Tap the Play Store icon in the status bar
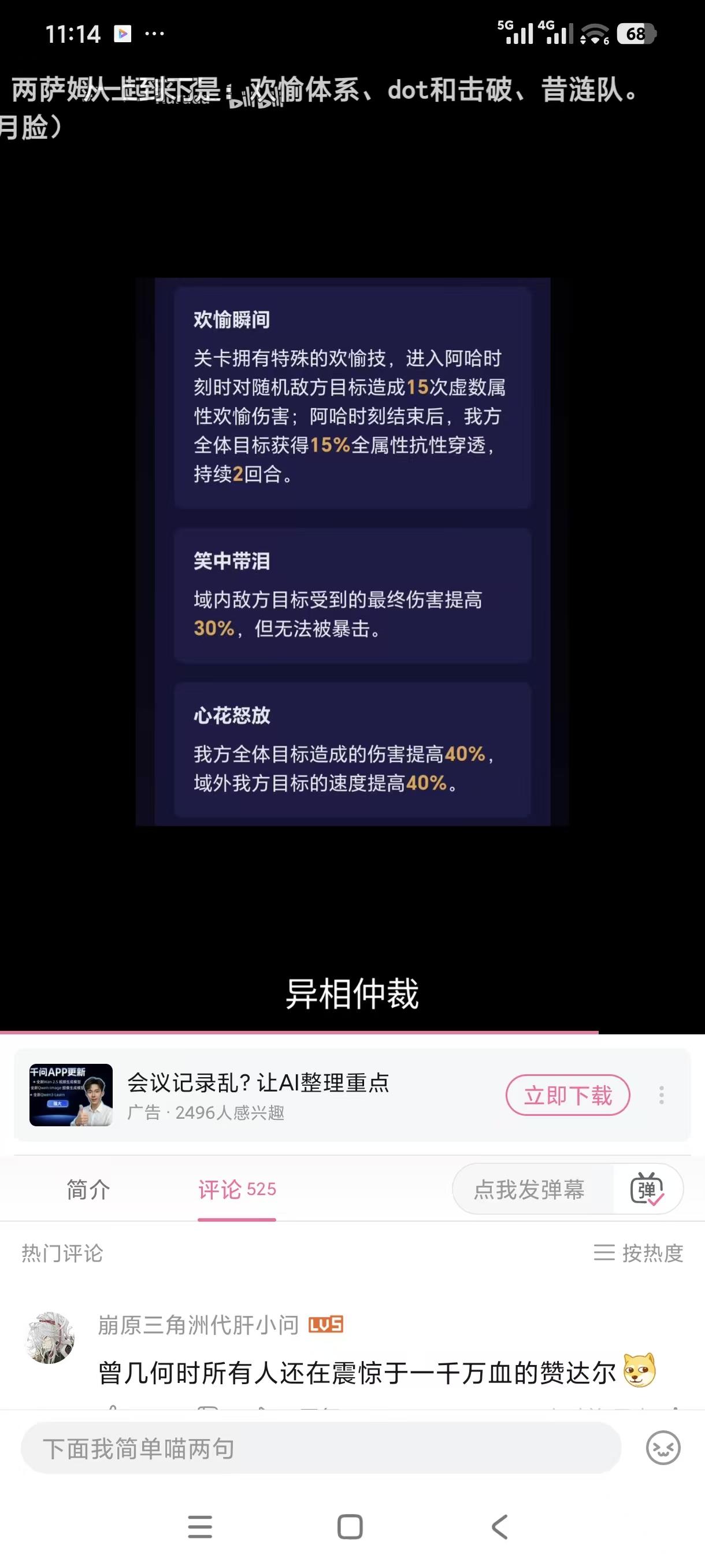 pos(124,34)
